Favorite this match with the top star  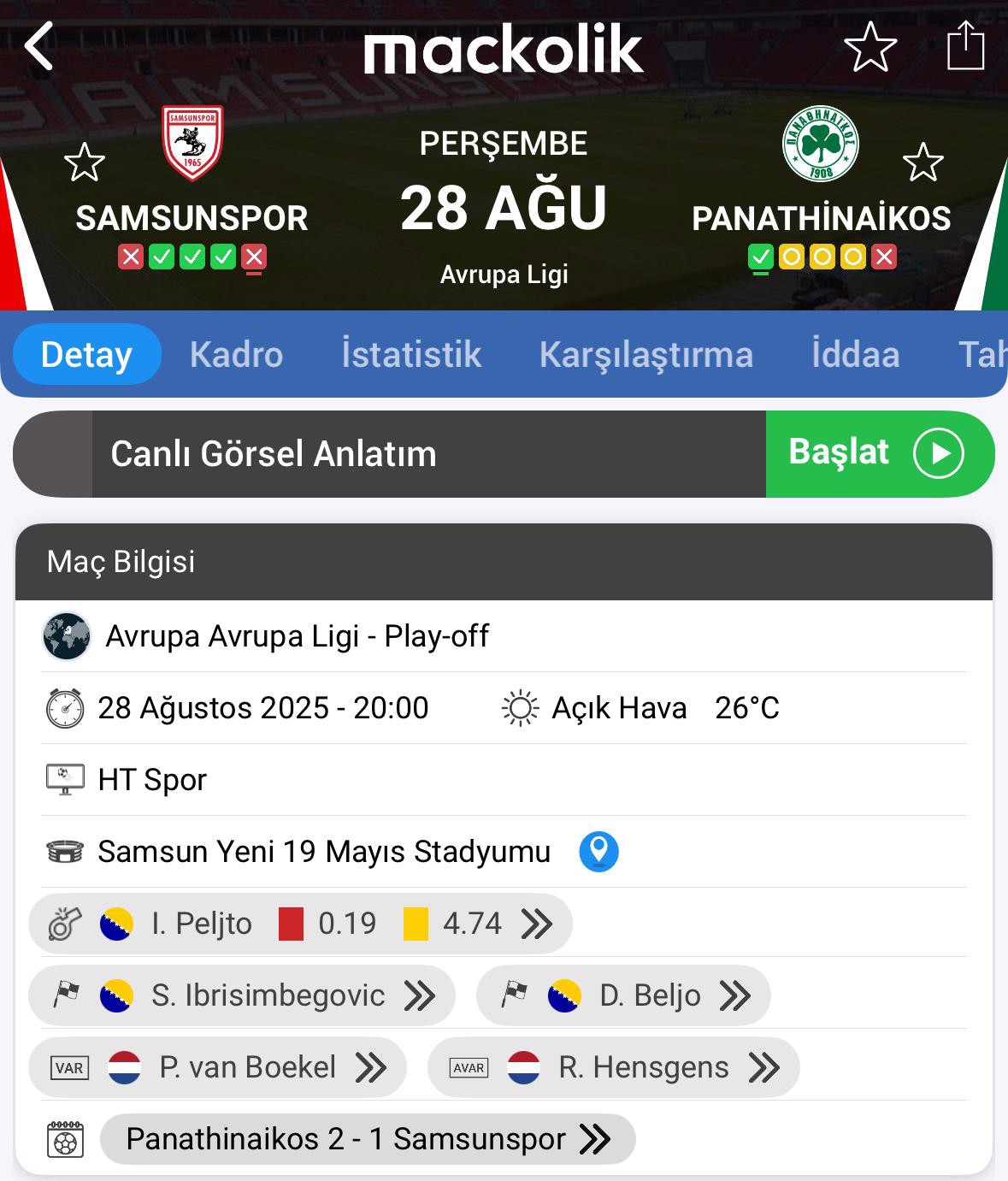(870, 47)
